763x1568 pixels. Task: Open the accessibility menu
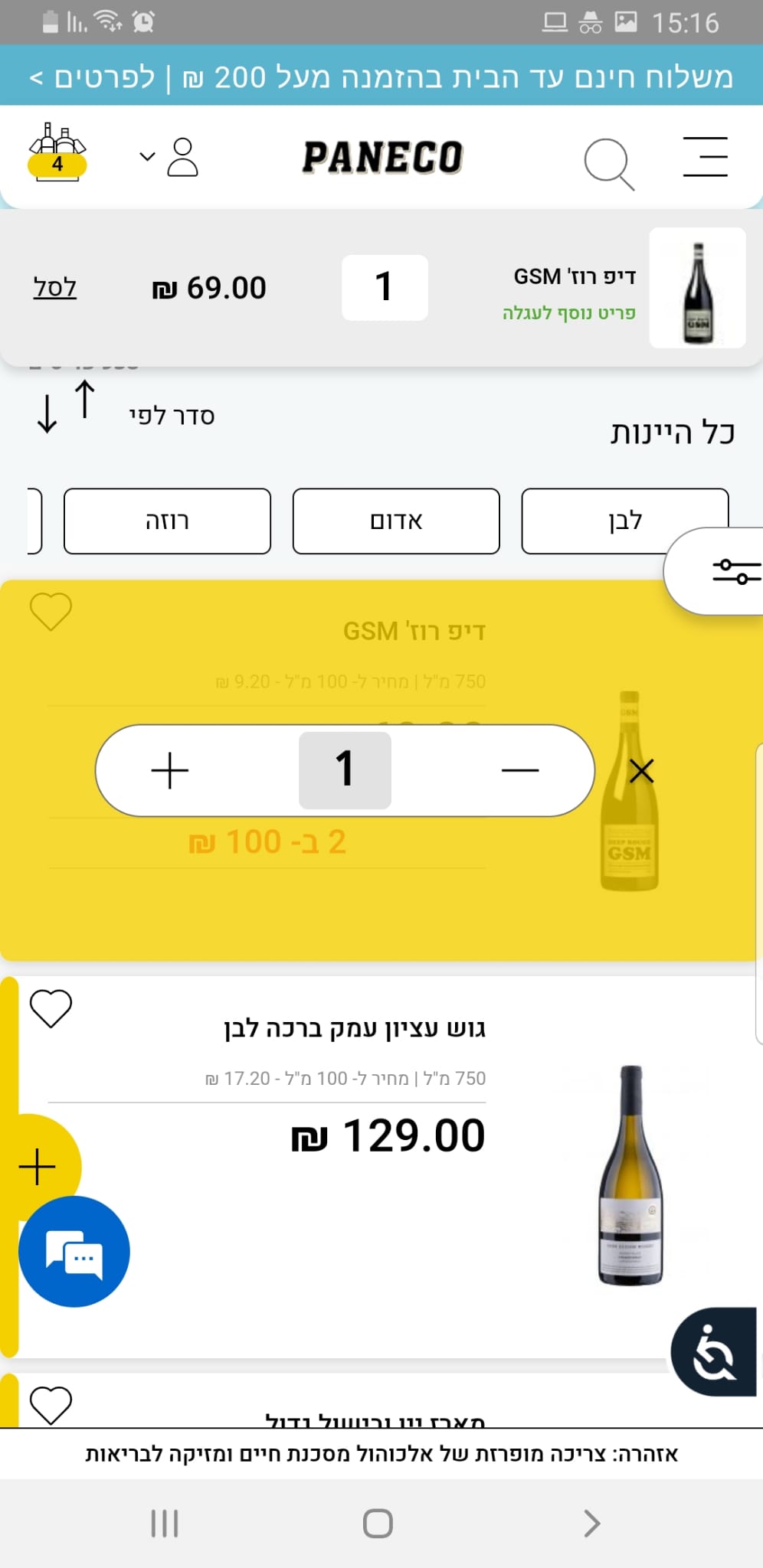[x=713, y=1353]
